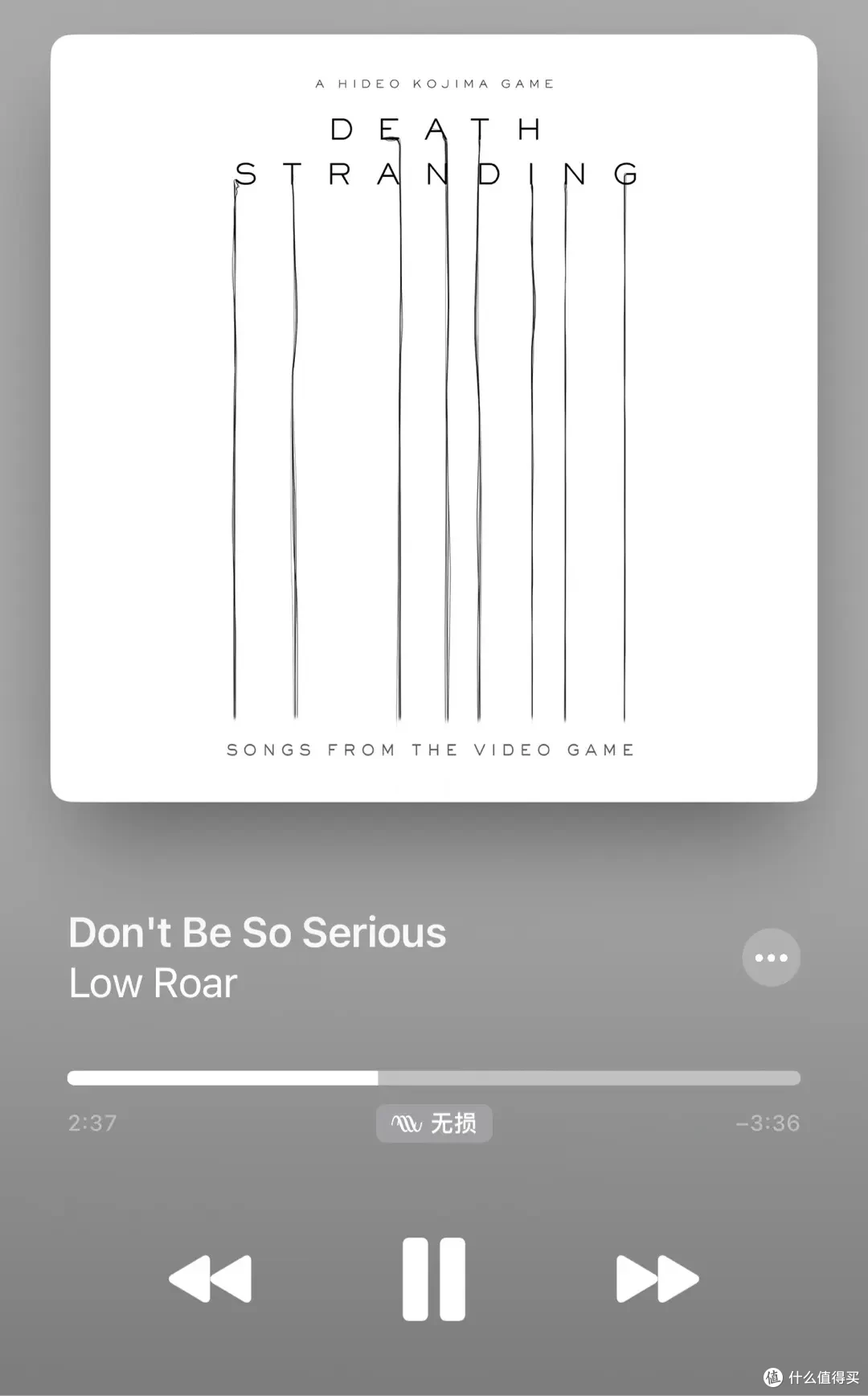The width and height of the screenshot is (868, 1396).
Task: Skip to the next track
Action: 657,1279
